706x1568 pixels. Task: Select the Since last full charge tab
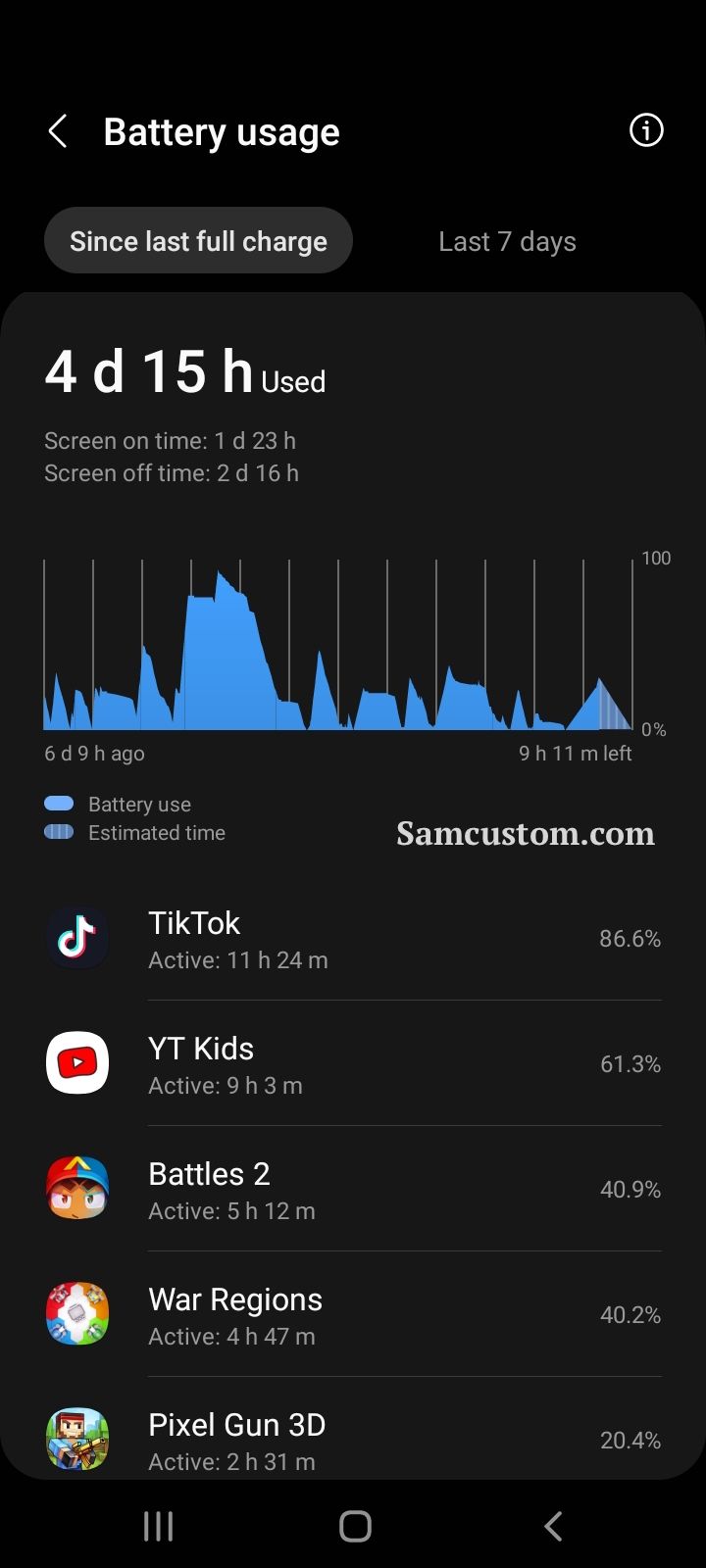point(198,241)
